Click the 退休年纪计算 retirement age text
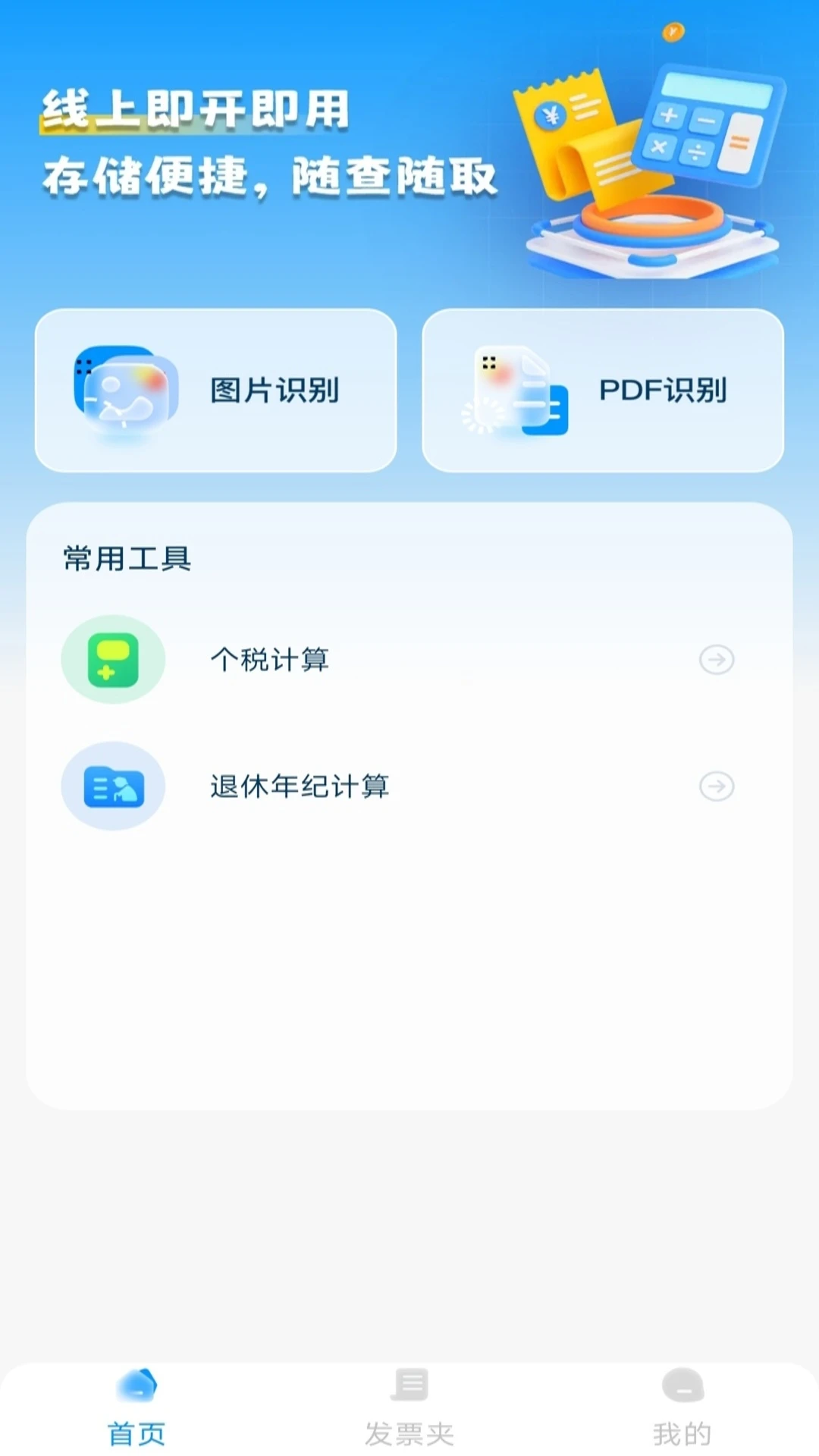819x1456 pixels. 299,786
